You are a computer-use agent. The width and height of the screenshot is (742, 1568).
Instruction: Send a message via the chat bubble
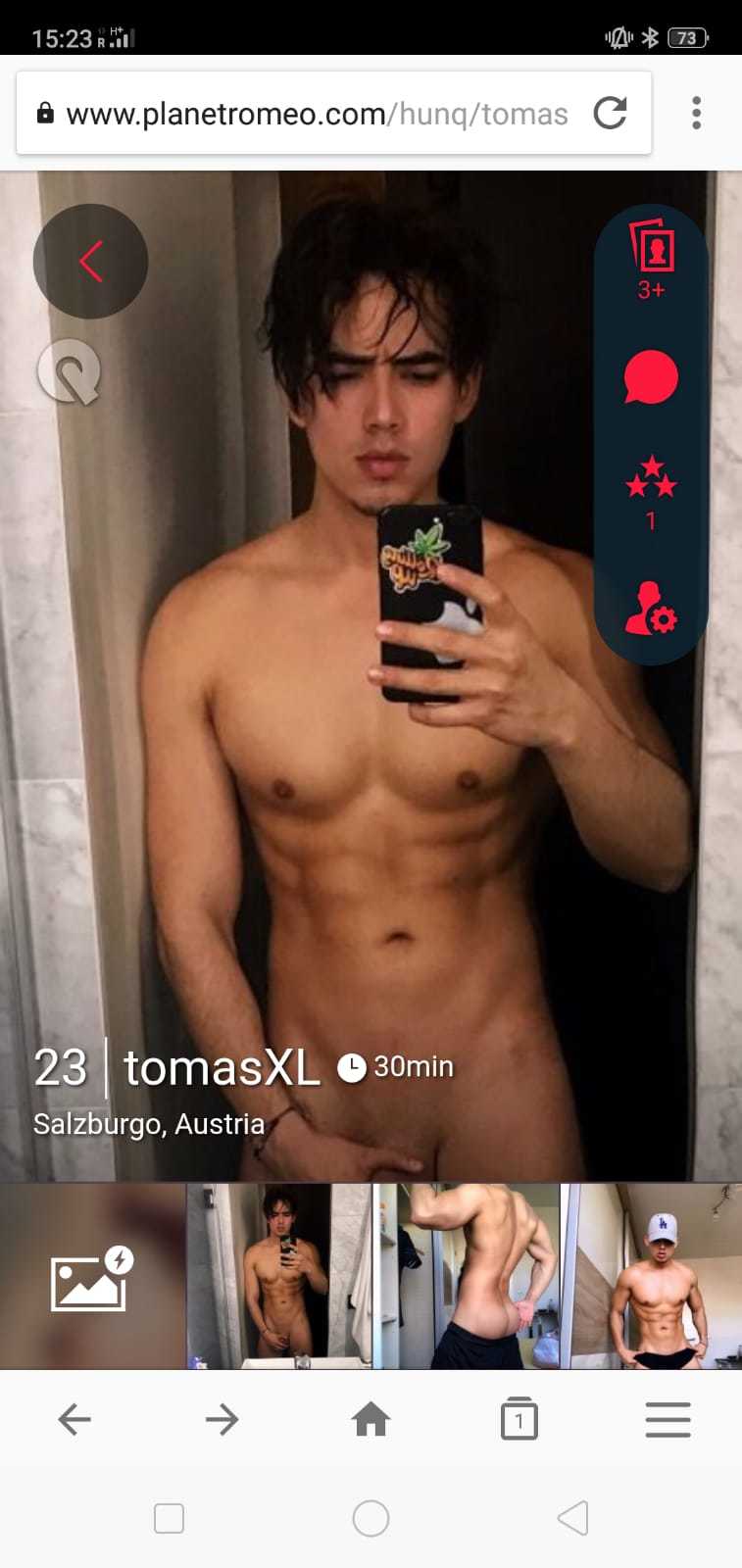pyautogui.click(x=652, y=377)
